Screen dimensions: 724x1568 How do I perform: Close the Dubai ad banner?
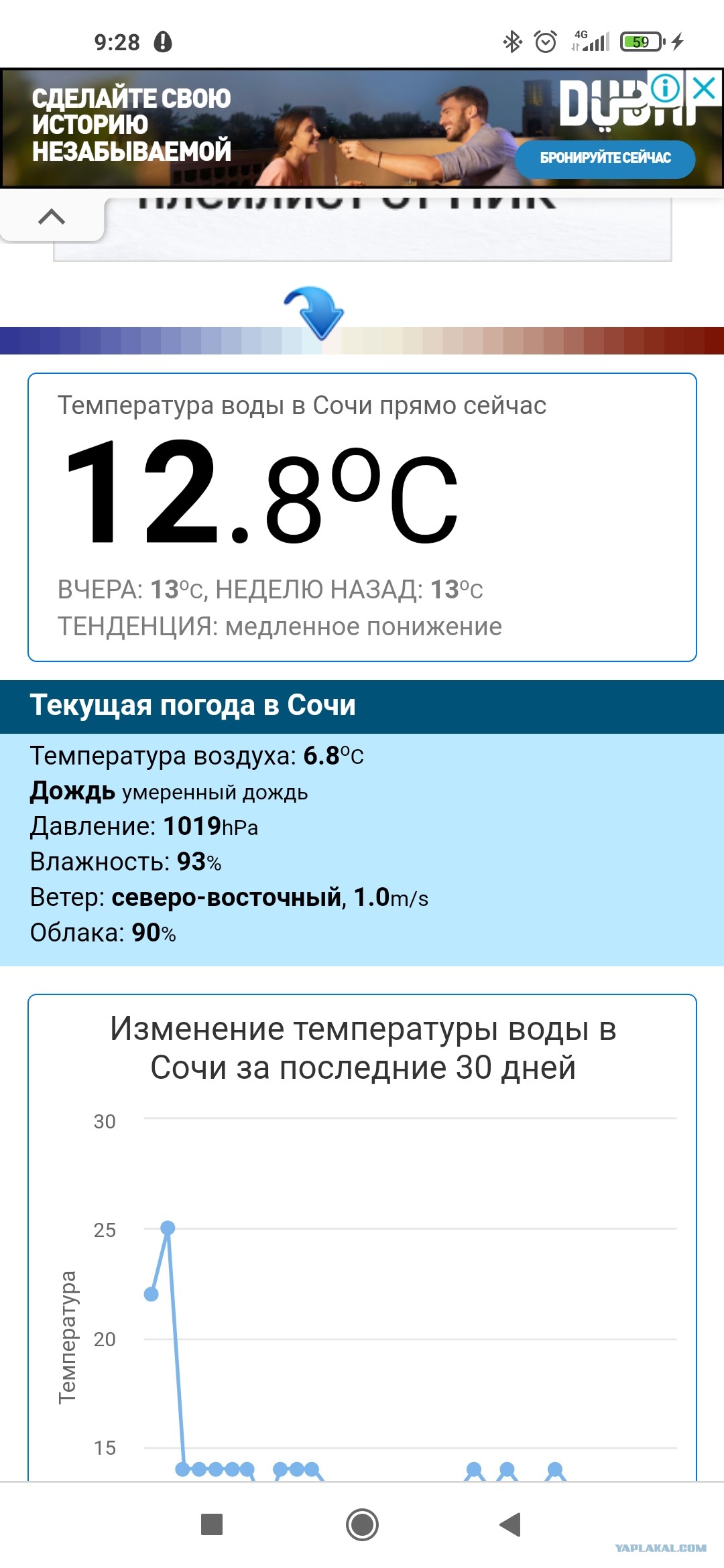coord(704,88)
